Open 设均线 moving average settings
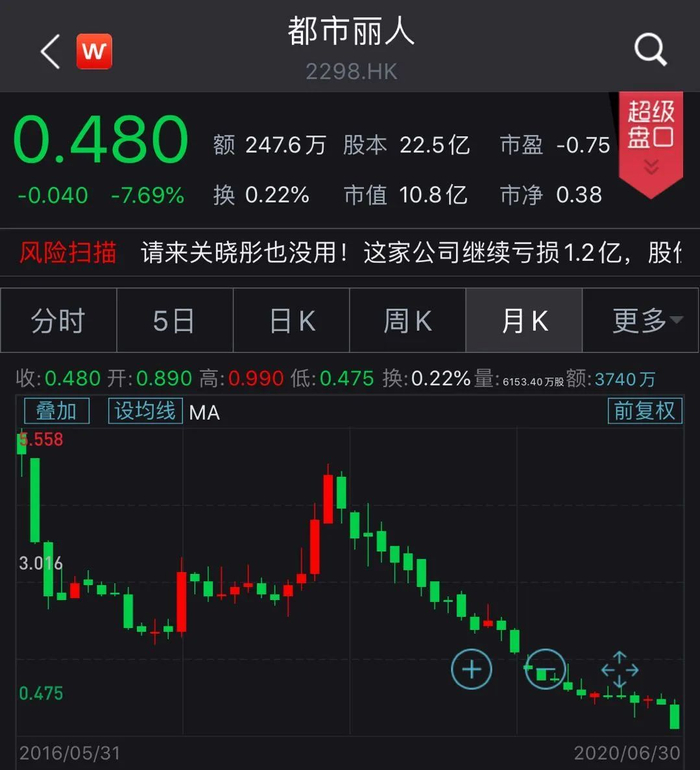This screenshot has width=700, height=770. [x=145, y=410]
